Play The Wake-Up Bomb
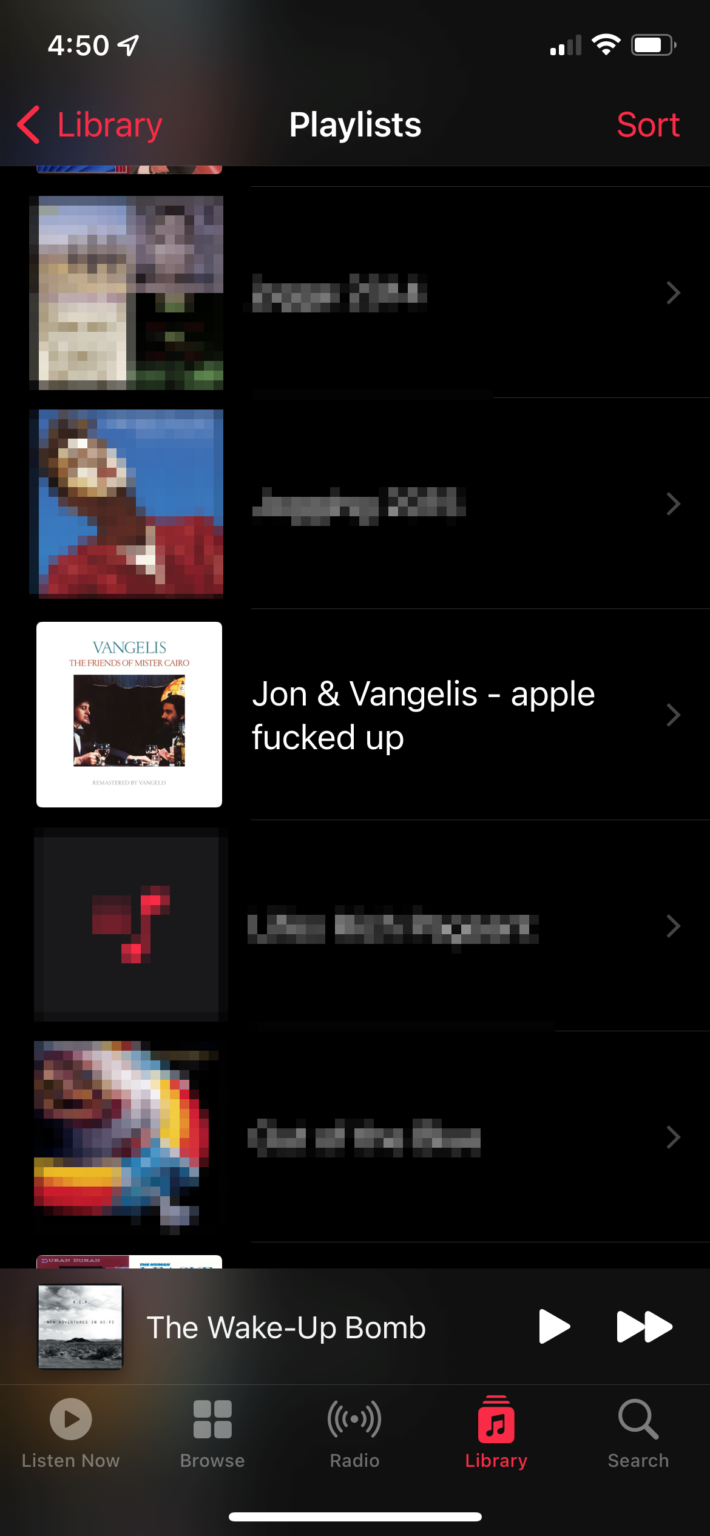Viewport: 710px width, 1536px height. (554, 1327)
